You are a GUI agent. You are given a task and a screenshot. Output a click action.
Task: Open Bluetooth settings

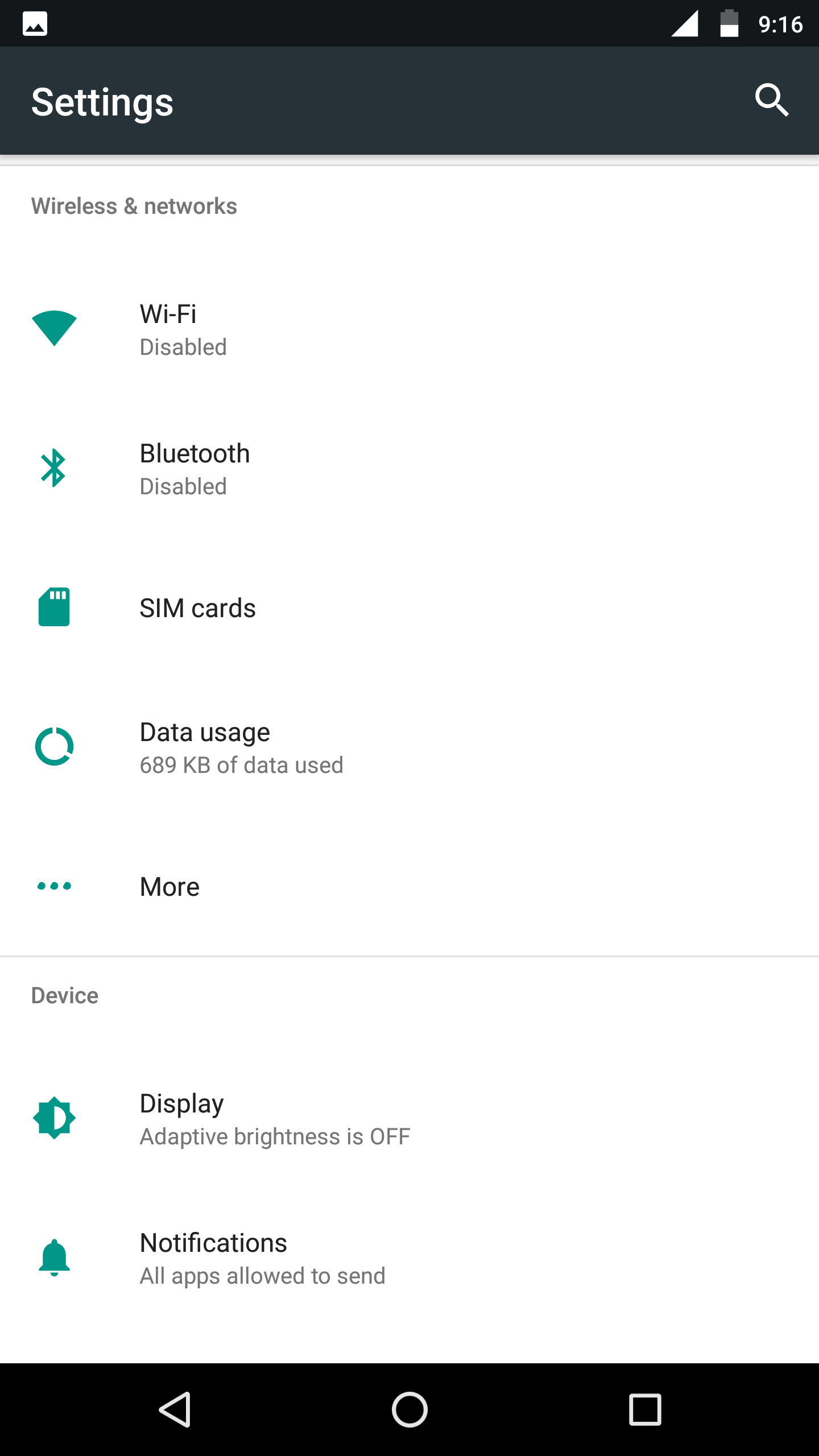point(409,469)
